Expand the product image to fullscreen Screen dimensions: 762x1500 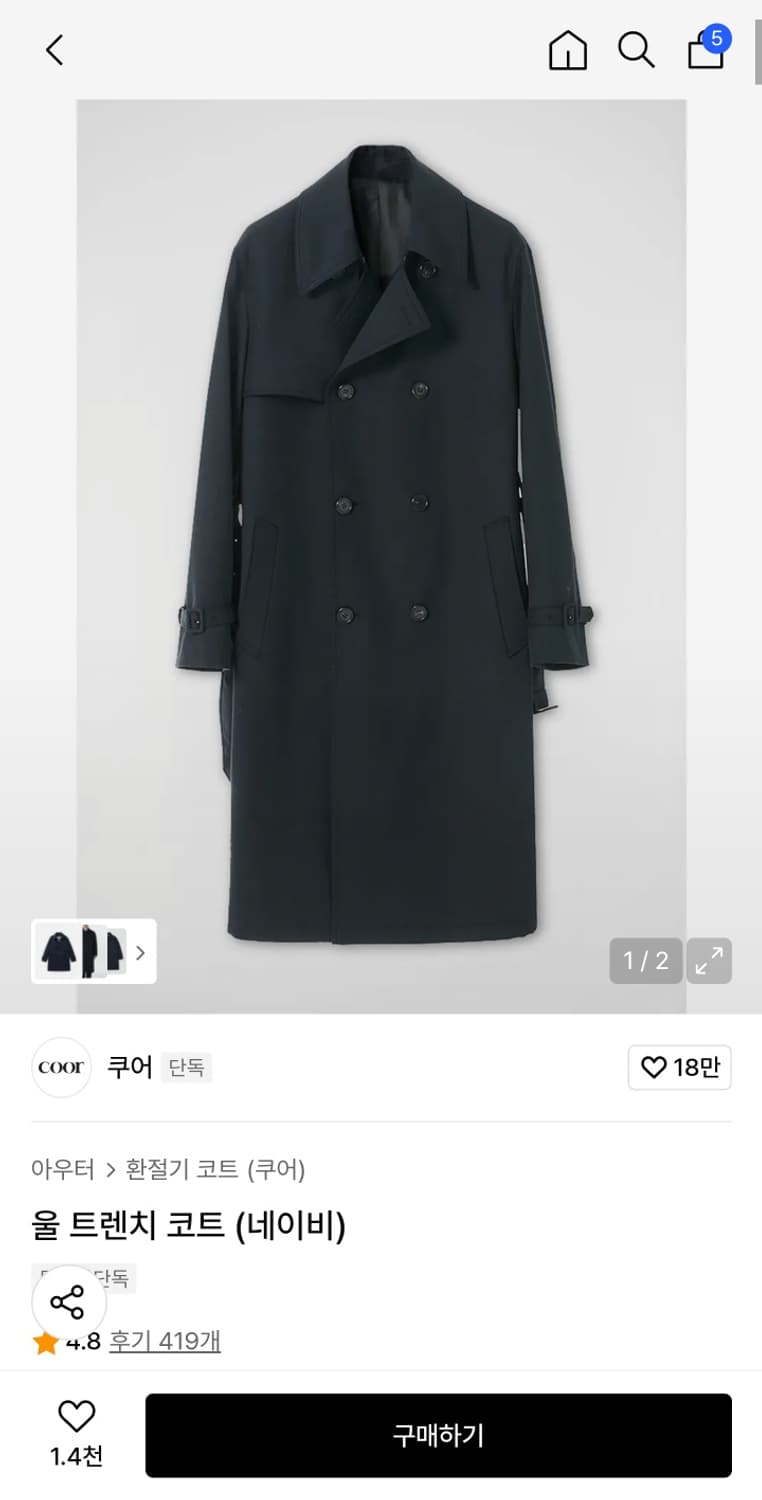click(x=710, y=961)
